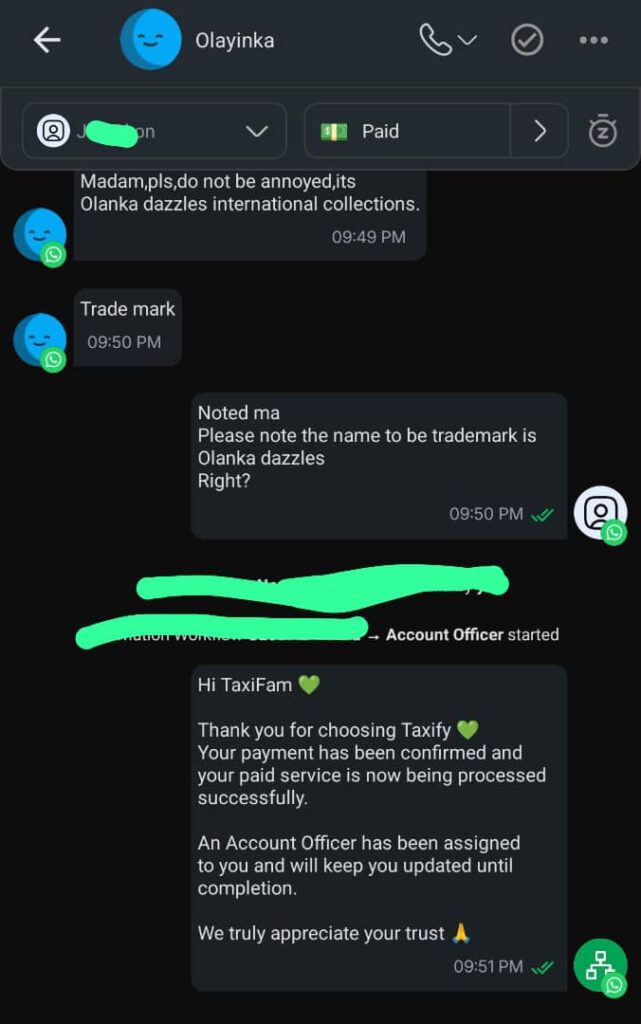Snooze this conversation
Image resolution: width=641 pixels, height=1024 pixels.
[603, 131]
